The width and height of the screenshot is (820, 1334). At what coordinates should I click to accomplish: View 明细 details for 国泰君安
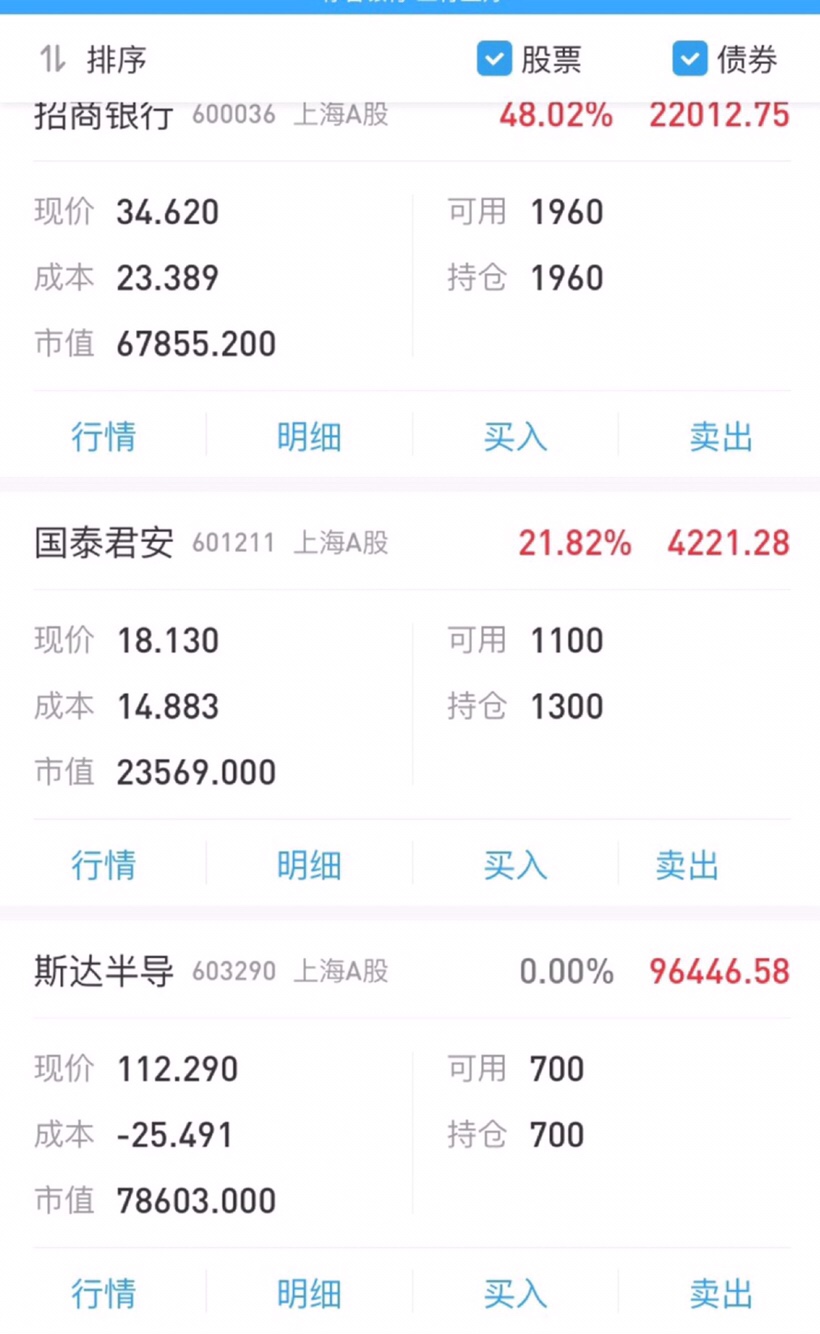coord(309,865)
